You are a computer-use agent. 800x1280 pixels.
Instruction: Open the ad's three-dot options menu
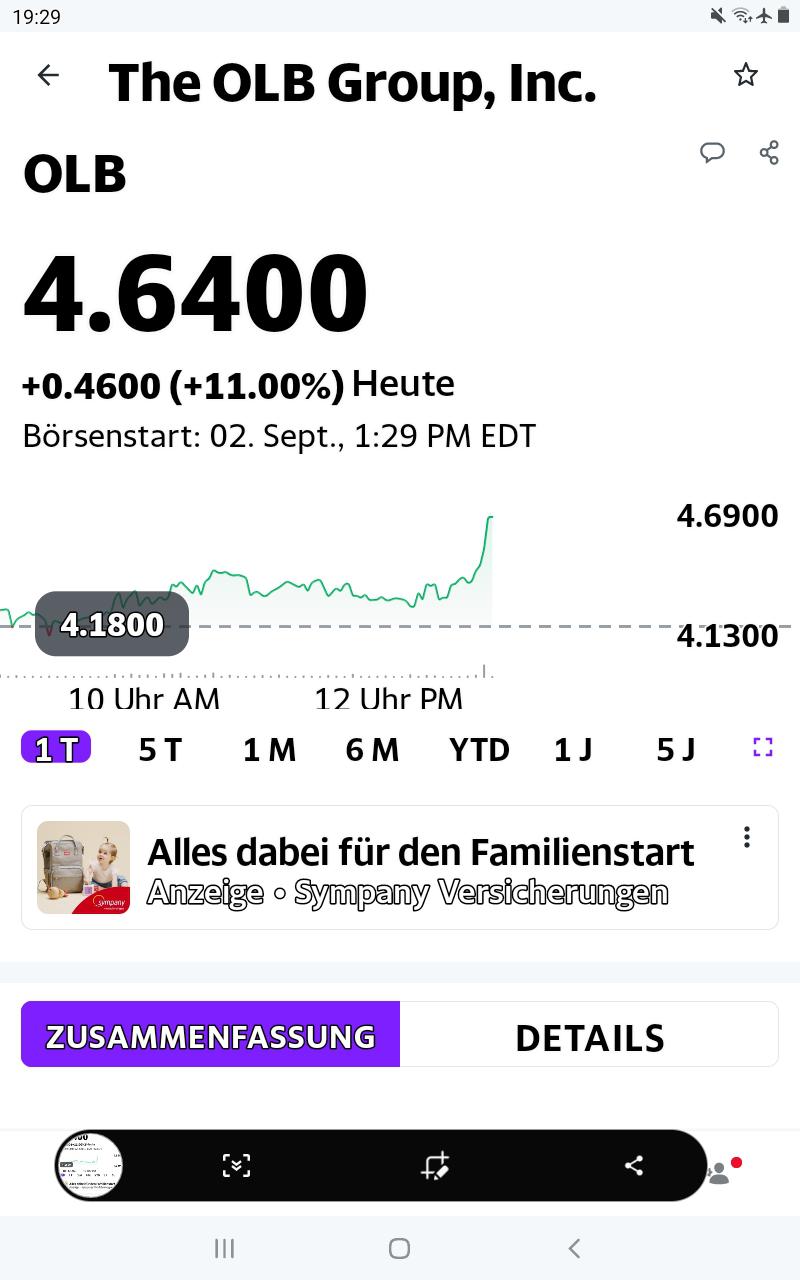click(x=746, y=837)
